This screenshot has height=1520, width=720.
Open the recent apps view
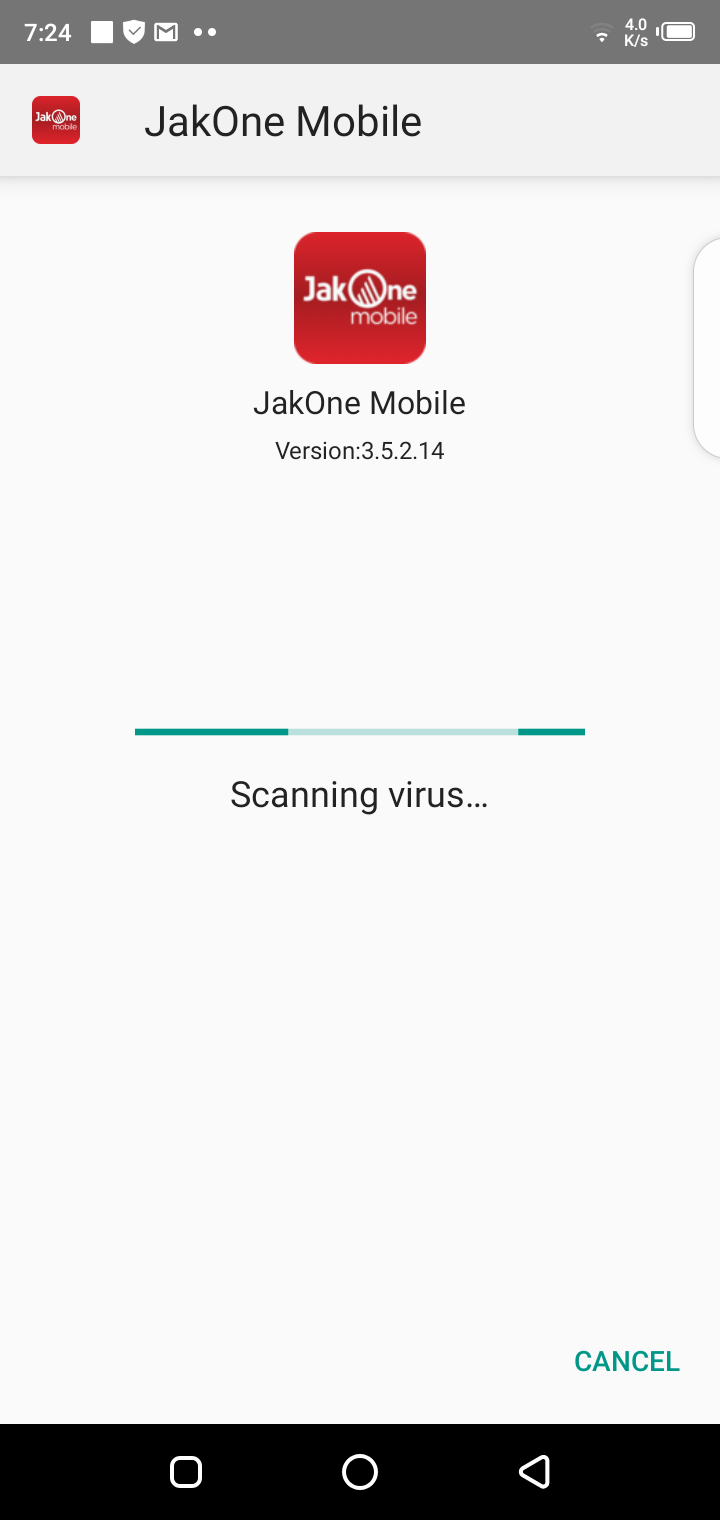click(x=186, y=1471)
